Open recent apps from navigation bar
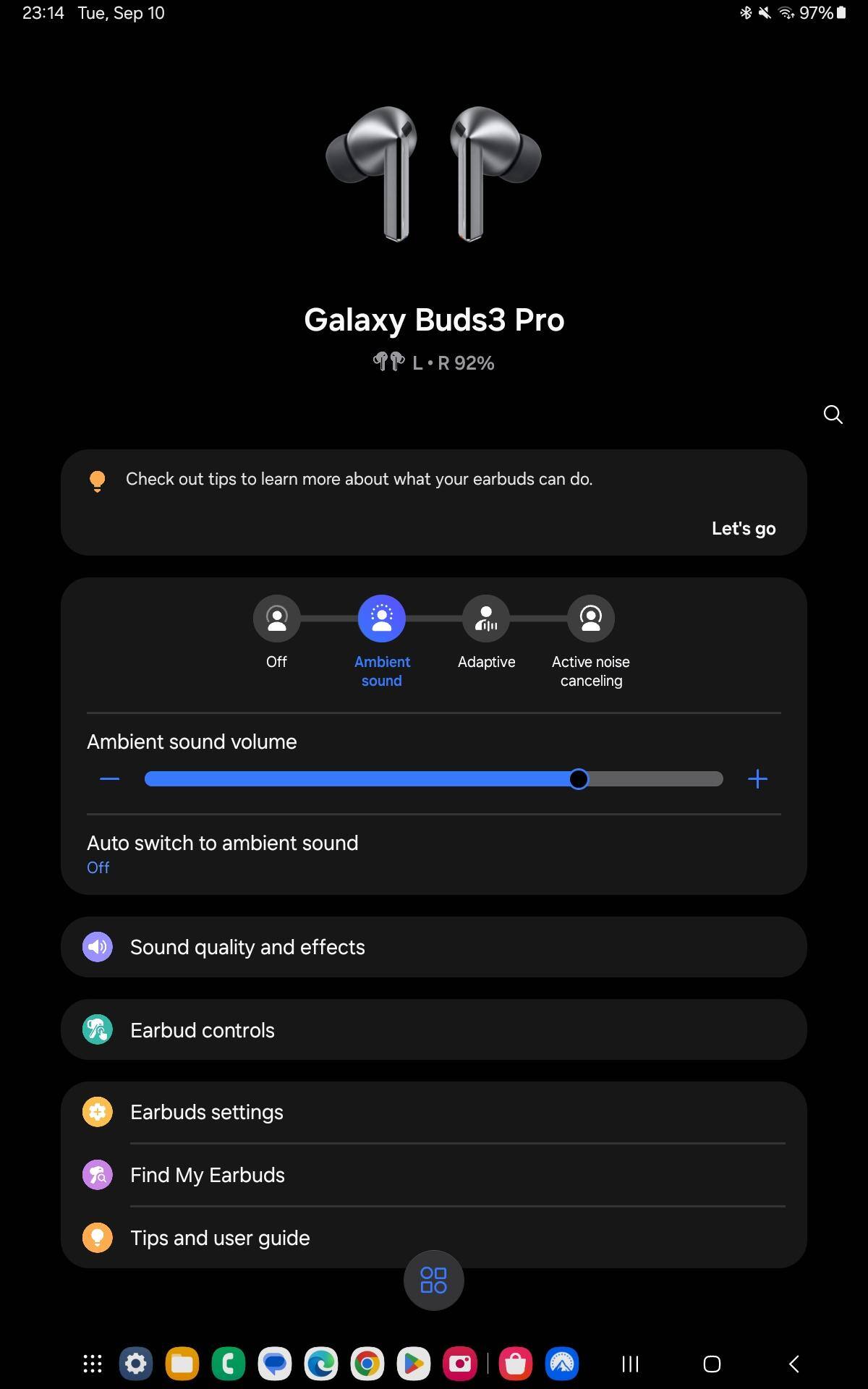 click(630, 1364)
